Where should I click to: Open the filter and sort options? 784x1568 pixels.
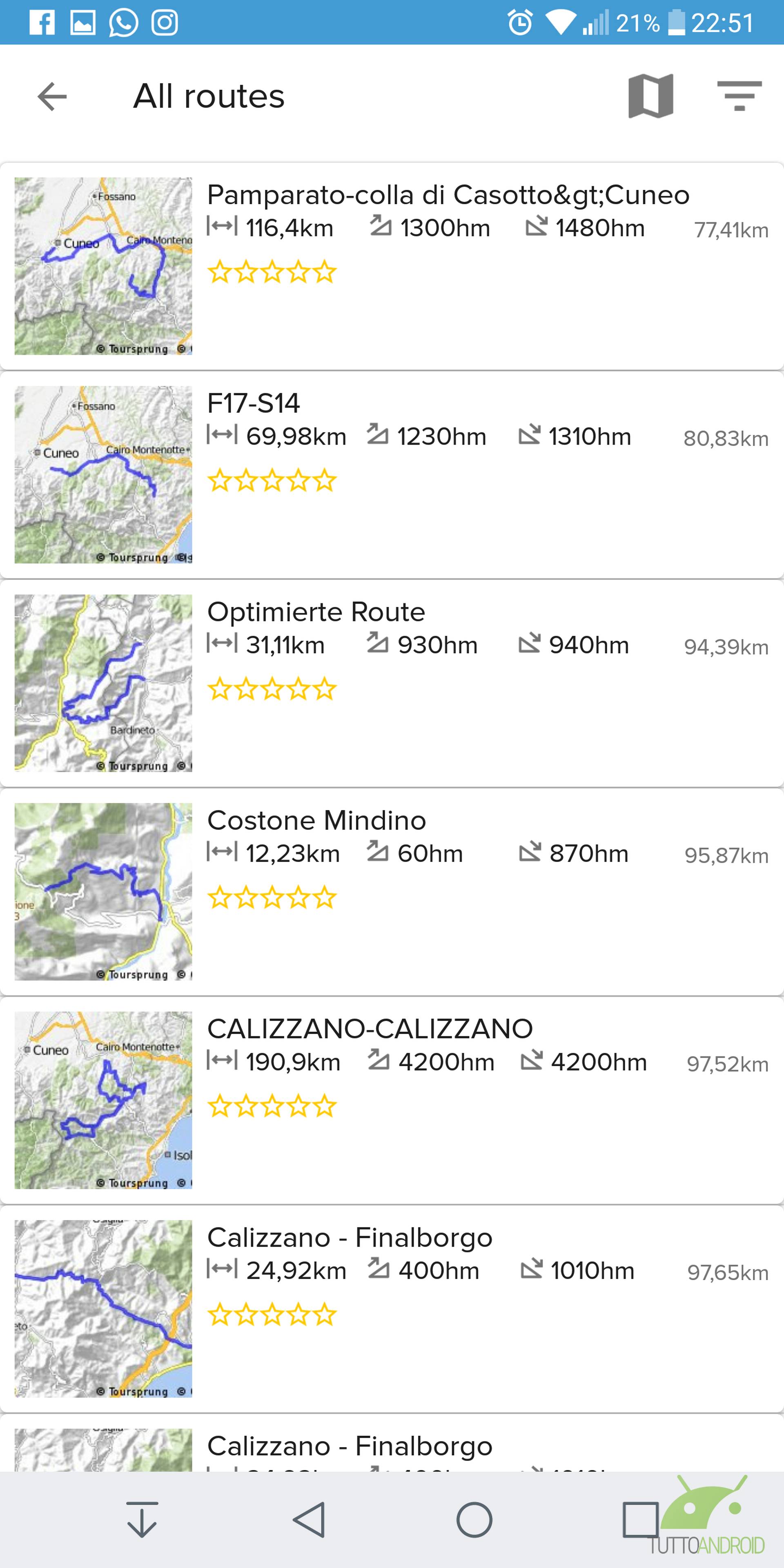(x=739, y=96)
